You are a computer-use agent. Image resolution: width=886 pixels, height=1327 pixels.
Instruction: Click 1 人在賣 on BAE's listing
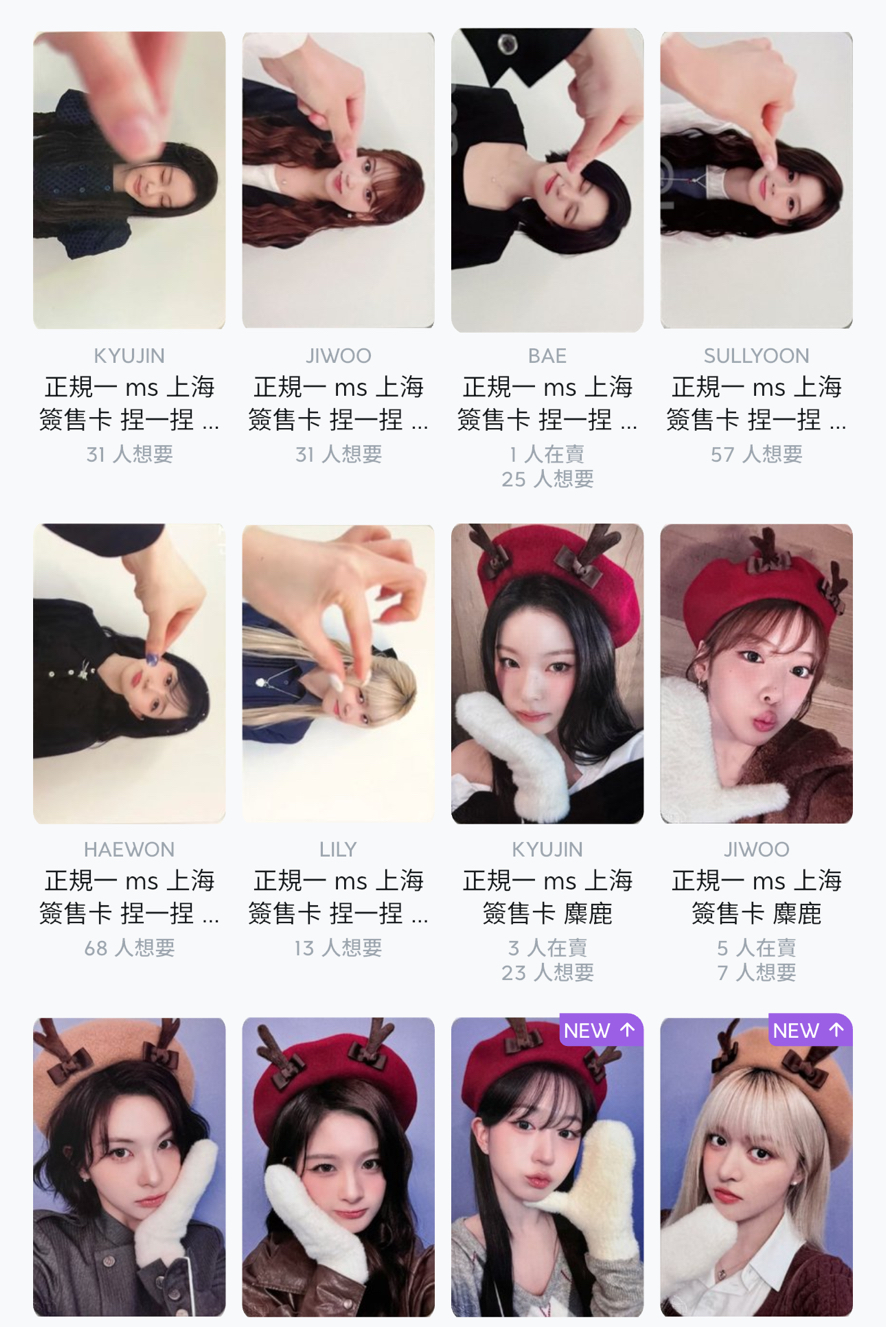click(x=548, y=454)
